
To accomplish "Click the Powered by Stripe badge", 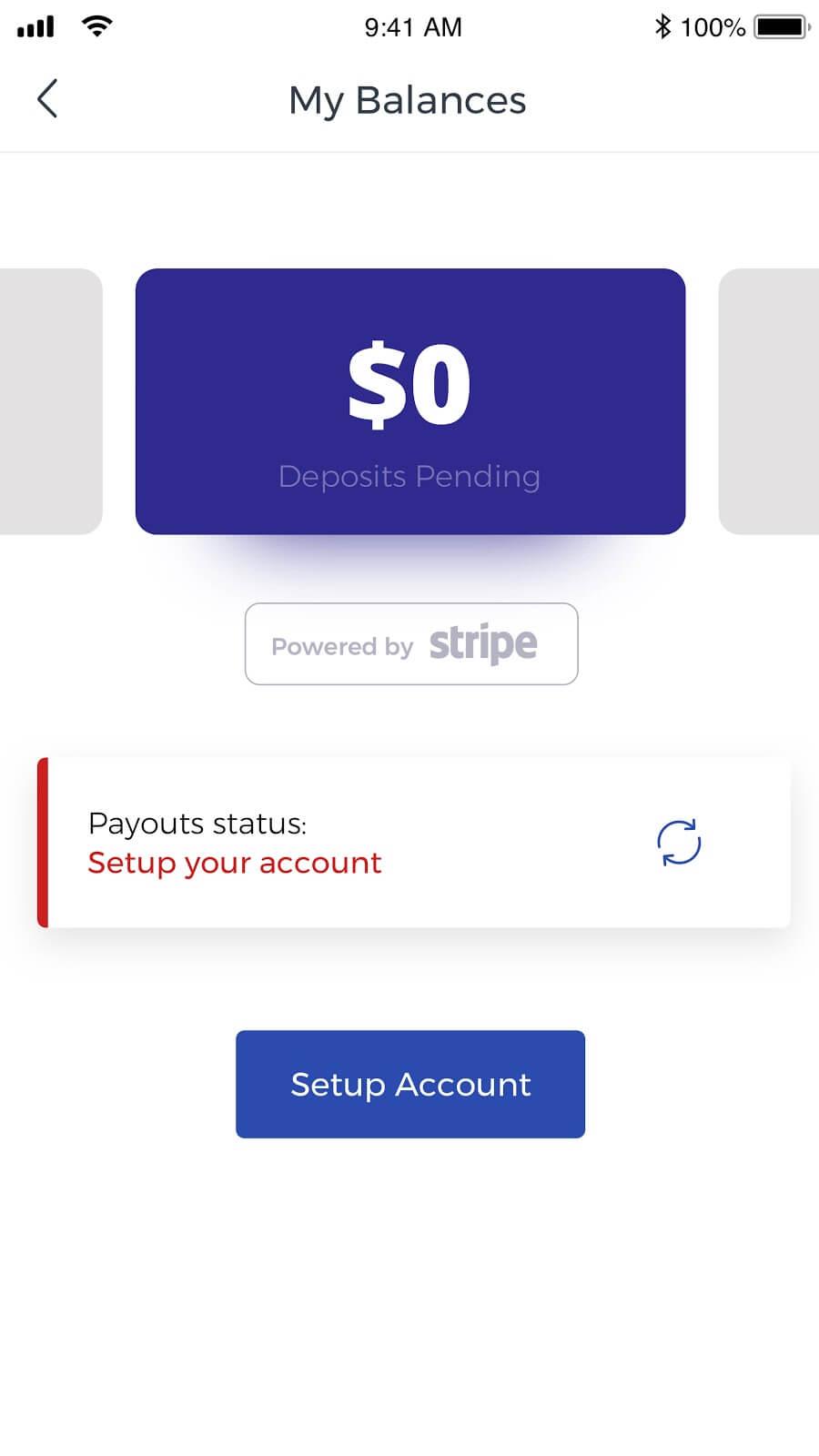I will [x=410, y=643].
